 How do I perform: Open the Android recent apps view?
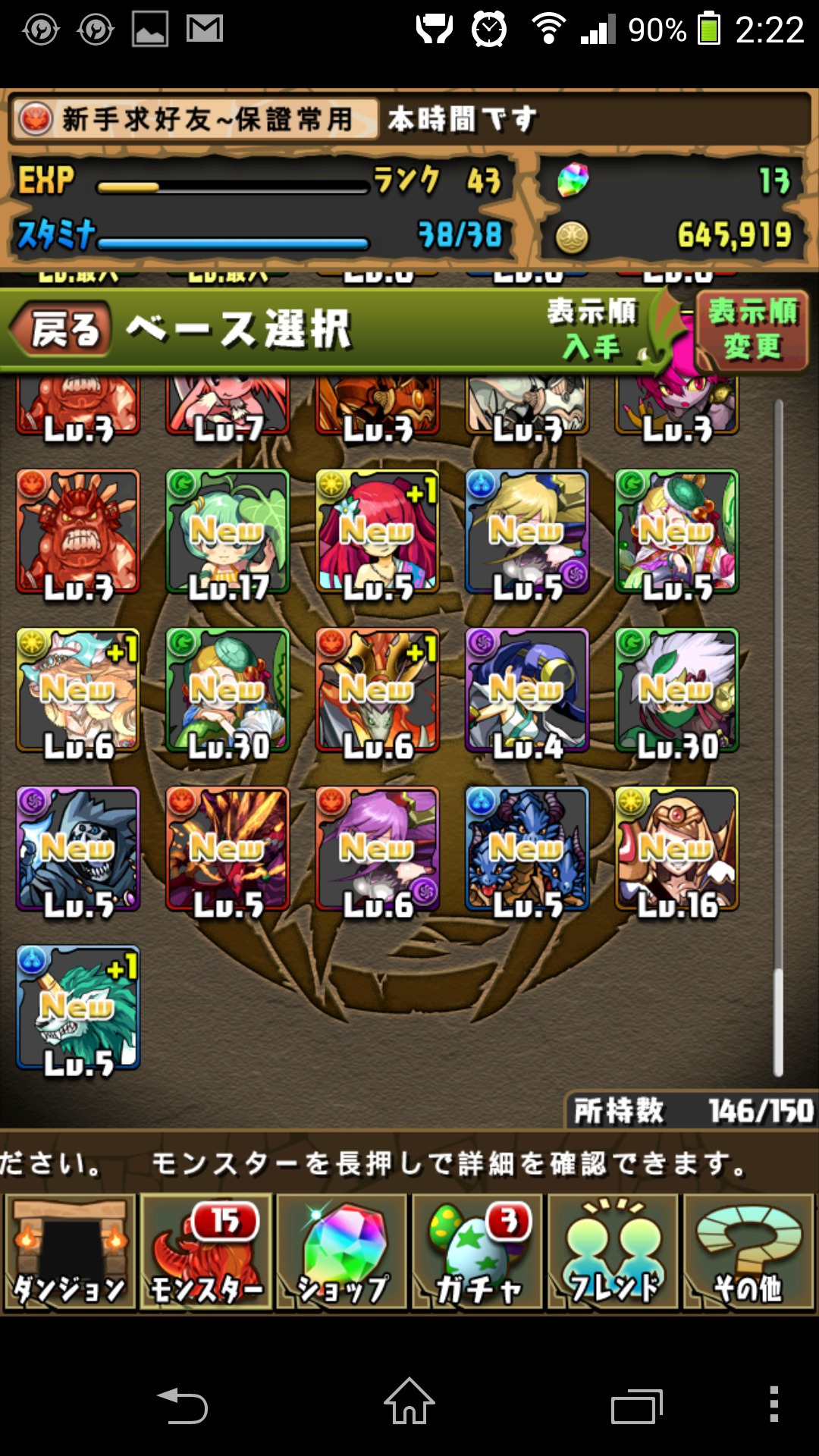pos(637,1407)
